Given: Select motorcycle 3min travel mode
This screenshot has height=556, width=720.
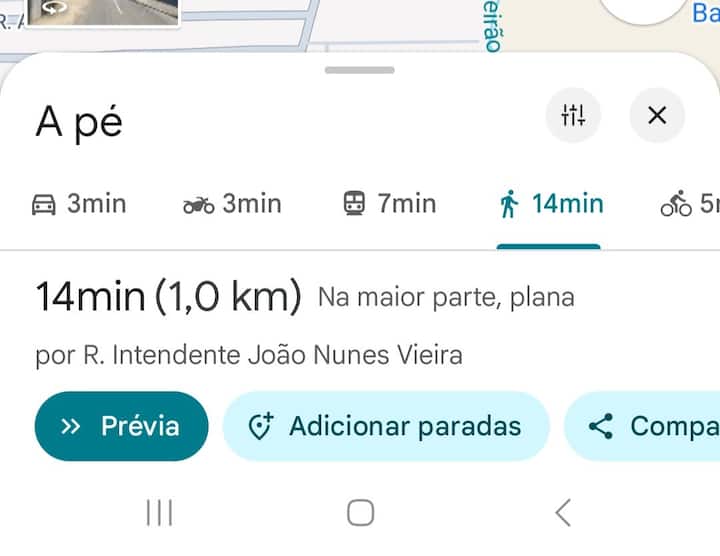Looking at the screenshot, I should point(232,204).
